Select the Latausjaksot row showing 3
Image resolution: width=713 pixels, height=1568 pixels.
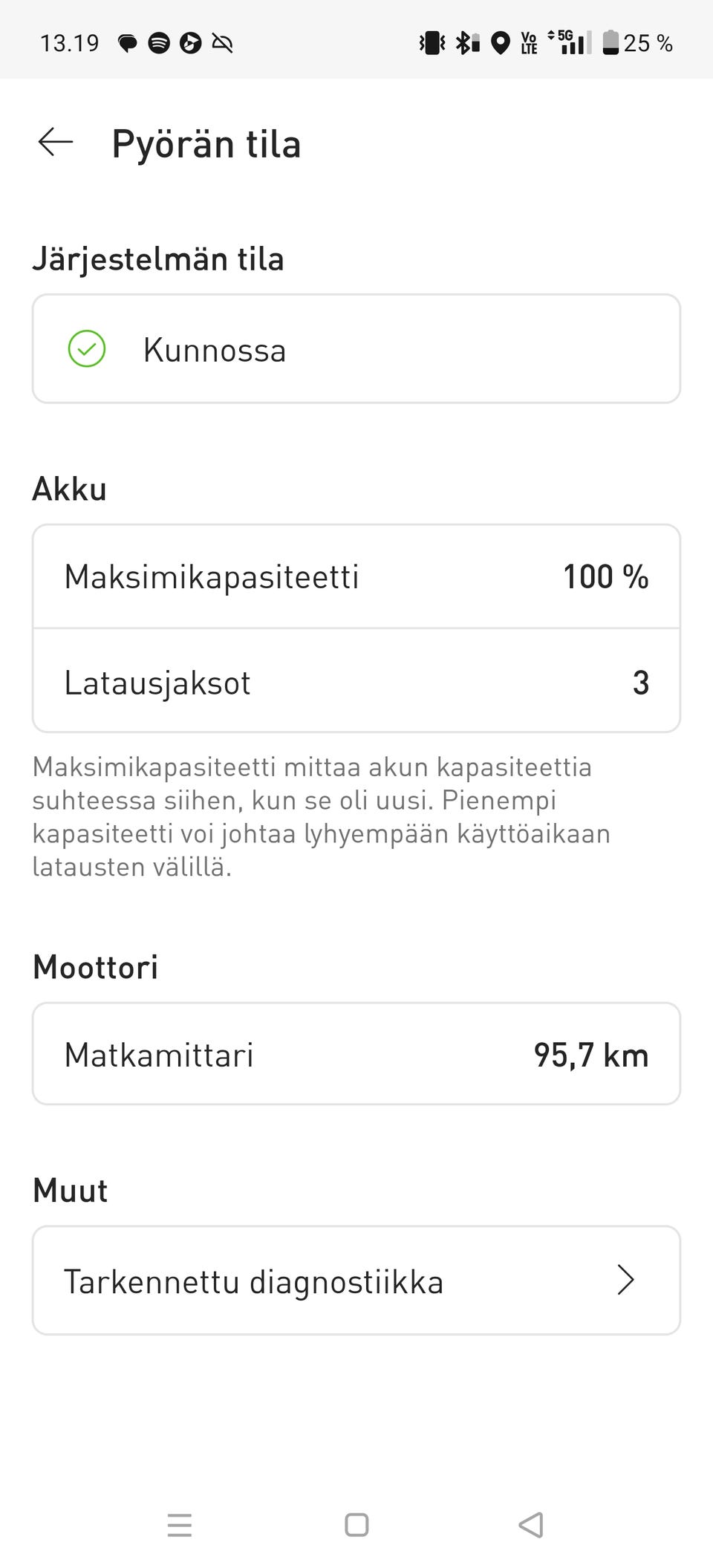tap(356, 682)
